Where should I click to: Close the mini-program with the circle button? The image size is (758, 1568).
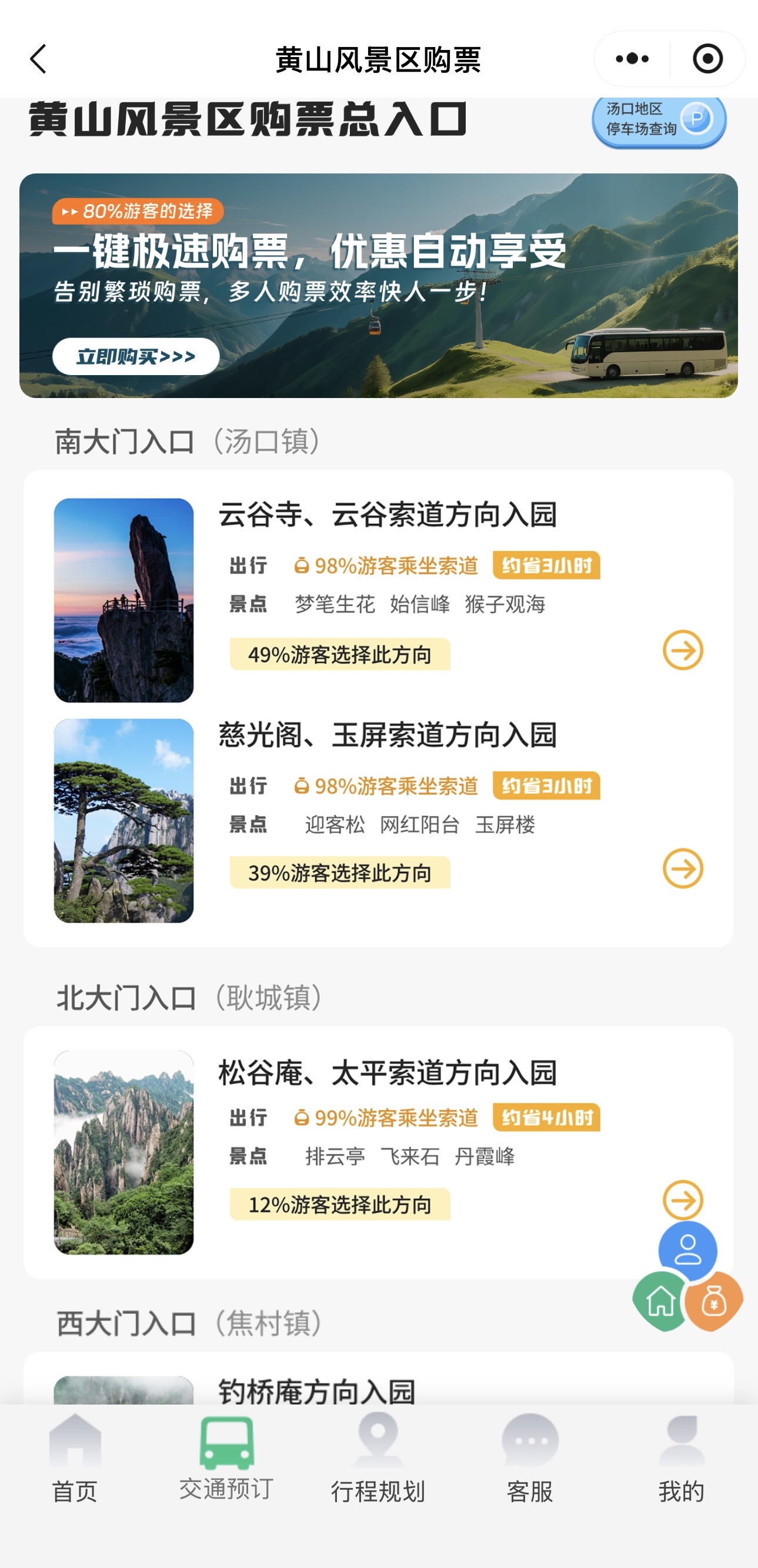tap(707, 59)
